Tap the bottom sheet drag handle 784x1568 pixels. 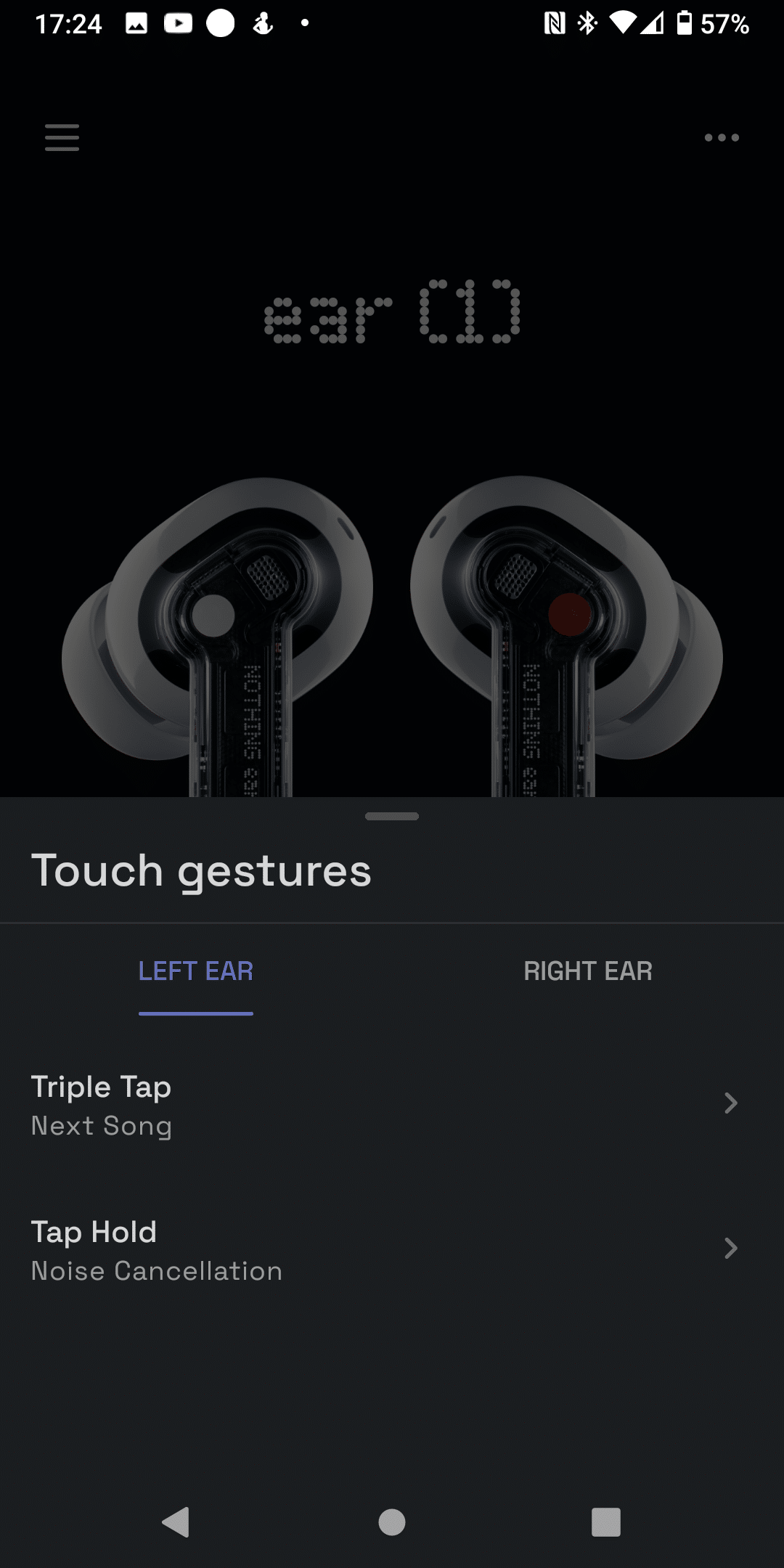tap(392, 816)
